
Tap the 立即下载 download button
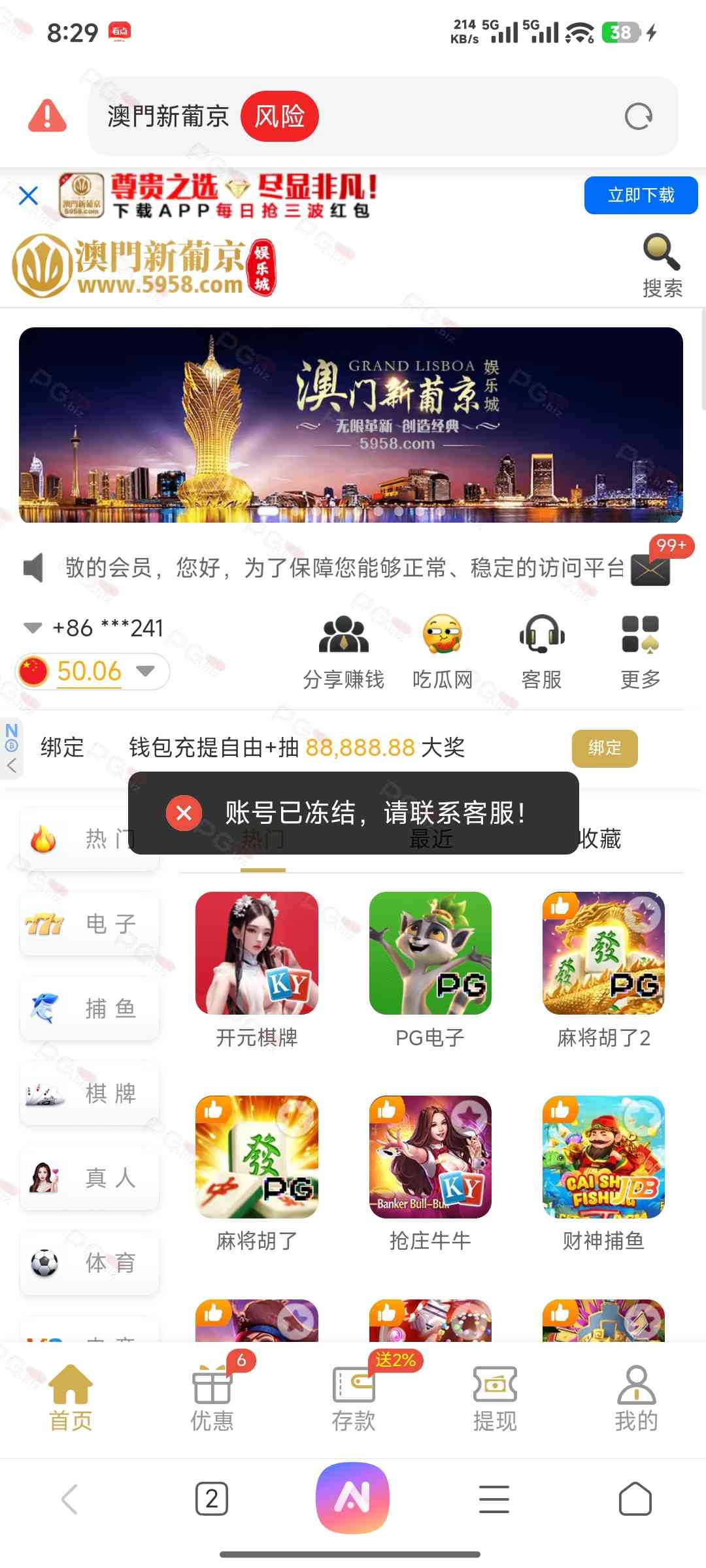pyautogui.click(x=641, y=195)
